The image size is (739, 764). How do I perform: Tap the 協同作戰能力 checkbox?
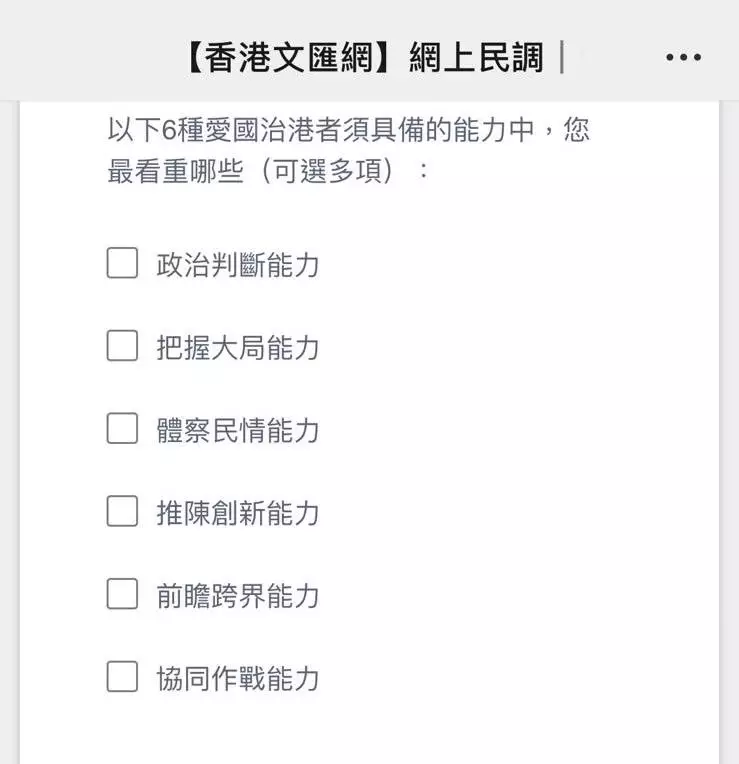(122, 677)
